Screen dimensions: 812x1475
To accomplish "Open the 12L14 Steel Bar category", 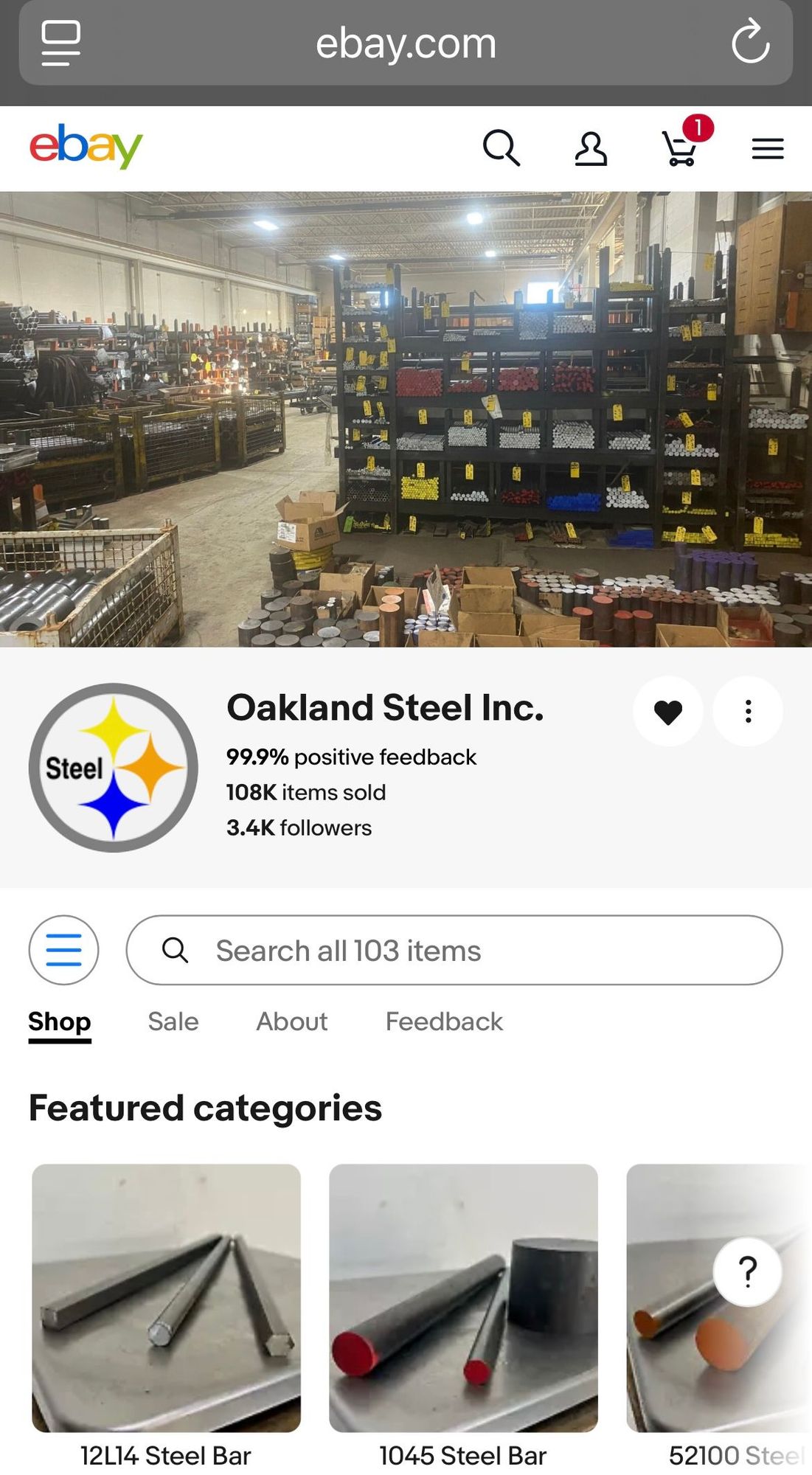I will tap(166, 1298).
